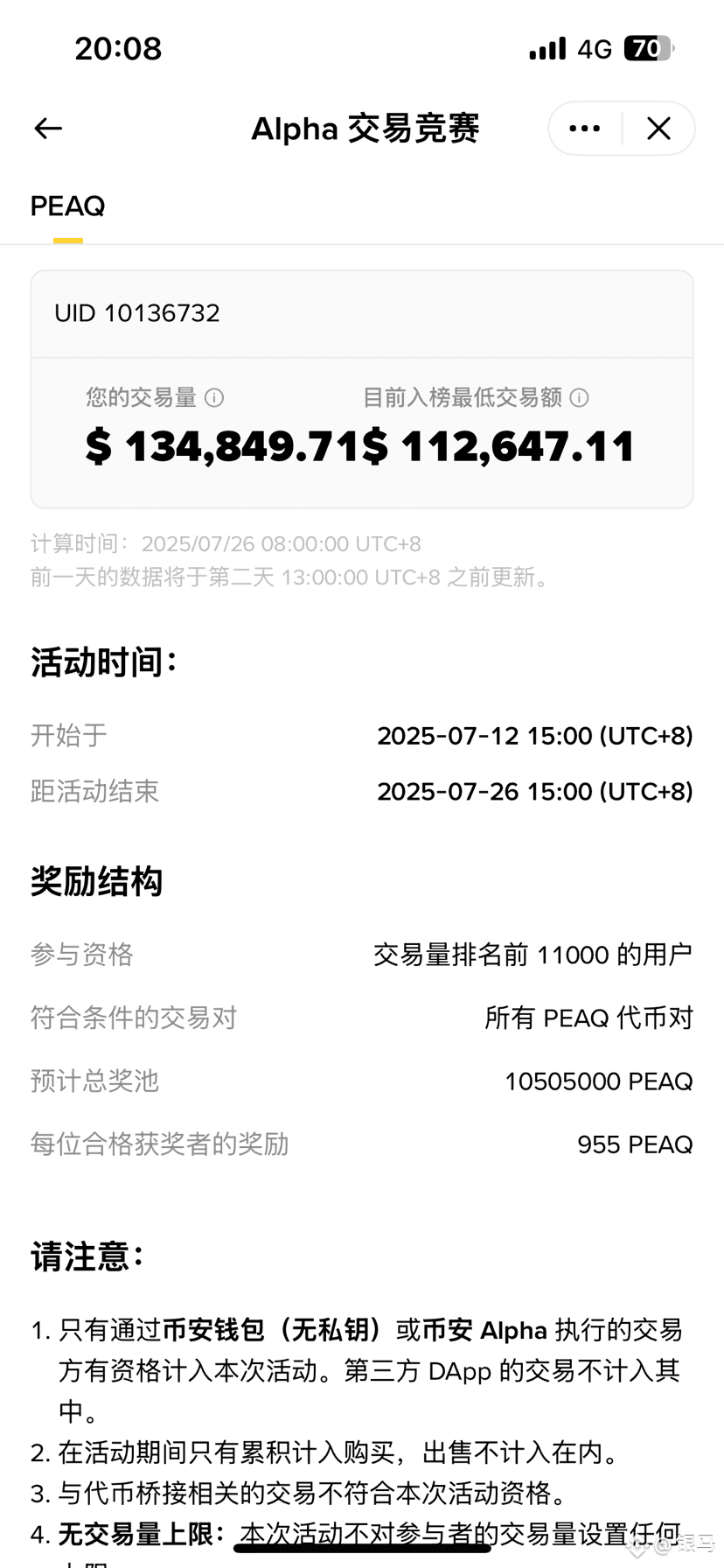Tap the info icon beside 您的交易量

[216, 398]
